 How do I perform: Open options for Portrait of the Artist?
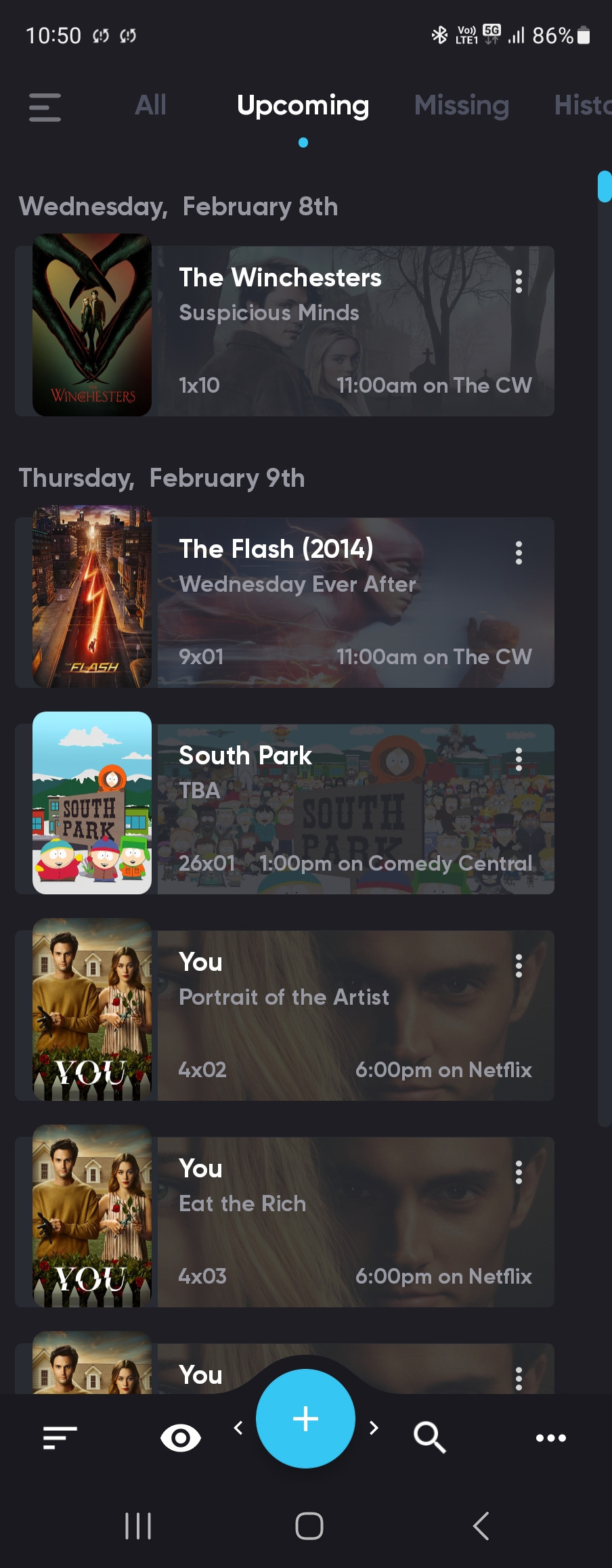coord(519,965)
